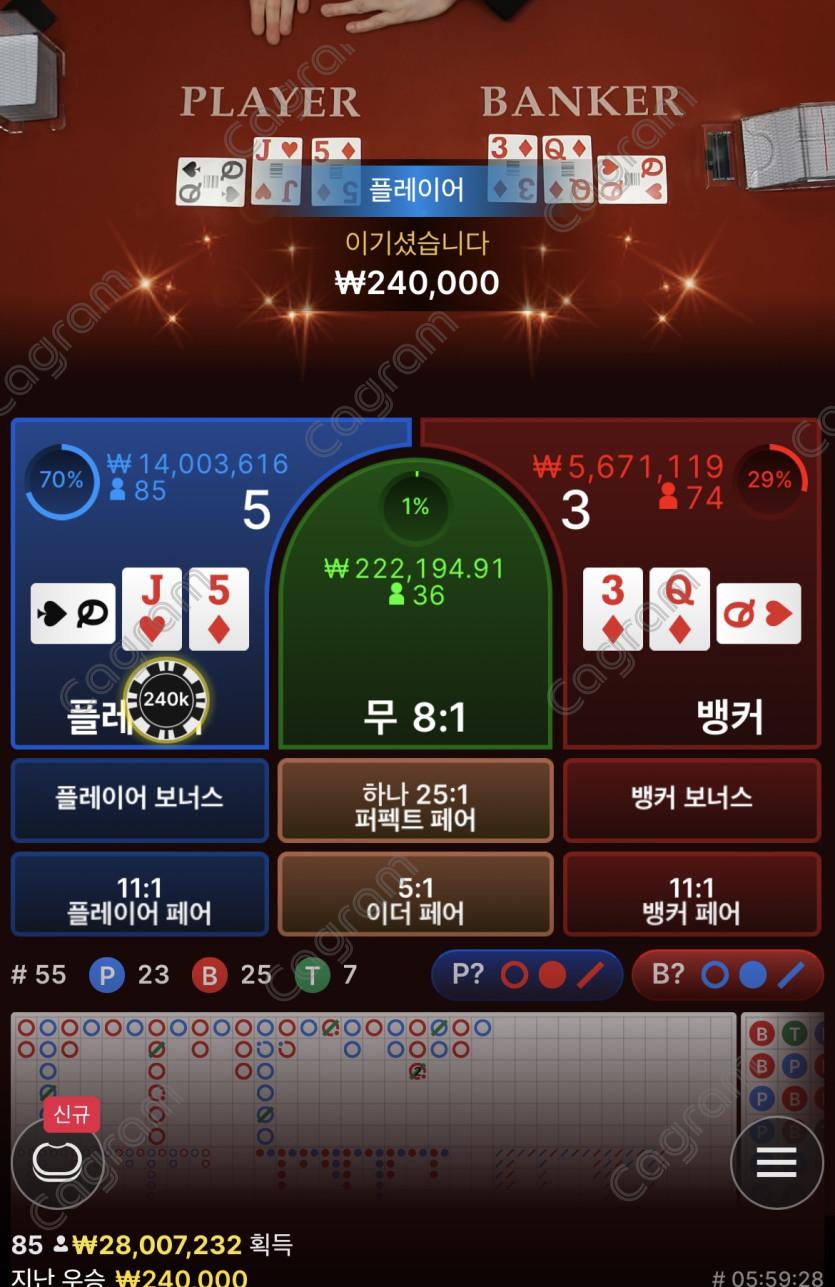The height and width of the screenshot is (1287, 835).
Task: Bet on 플레이어 페어 11:1
Action: click(x=140, y=900)
